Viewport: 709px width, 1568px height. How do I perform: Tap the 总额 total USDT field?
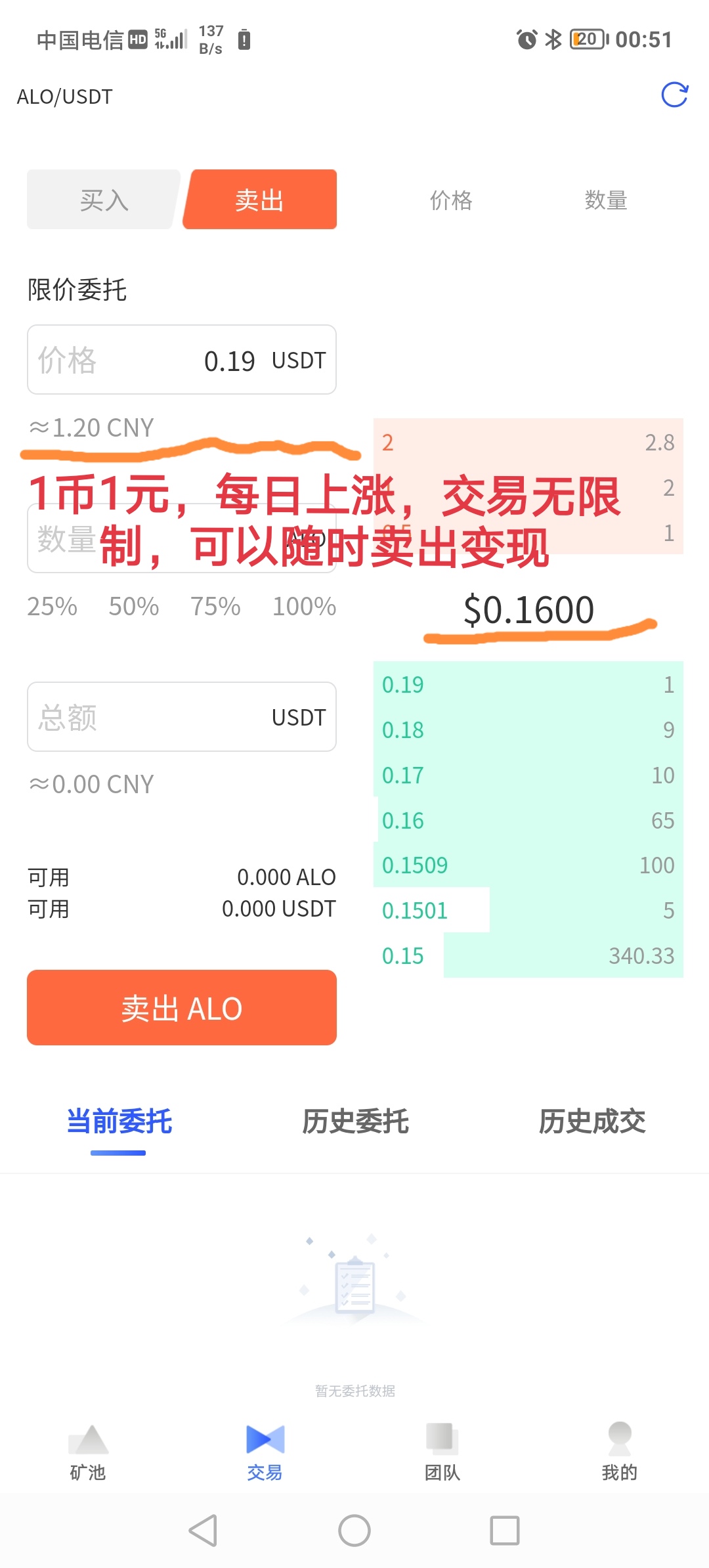point(181,716)
